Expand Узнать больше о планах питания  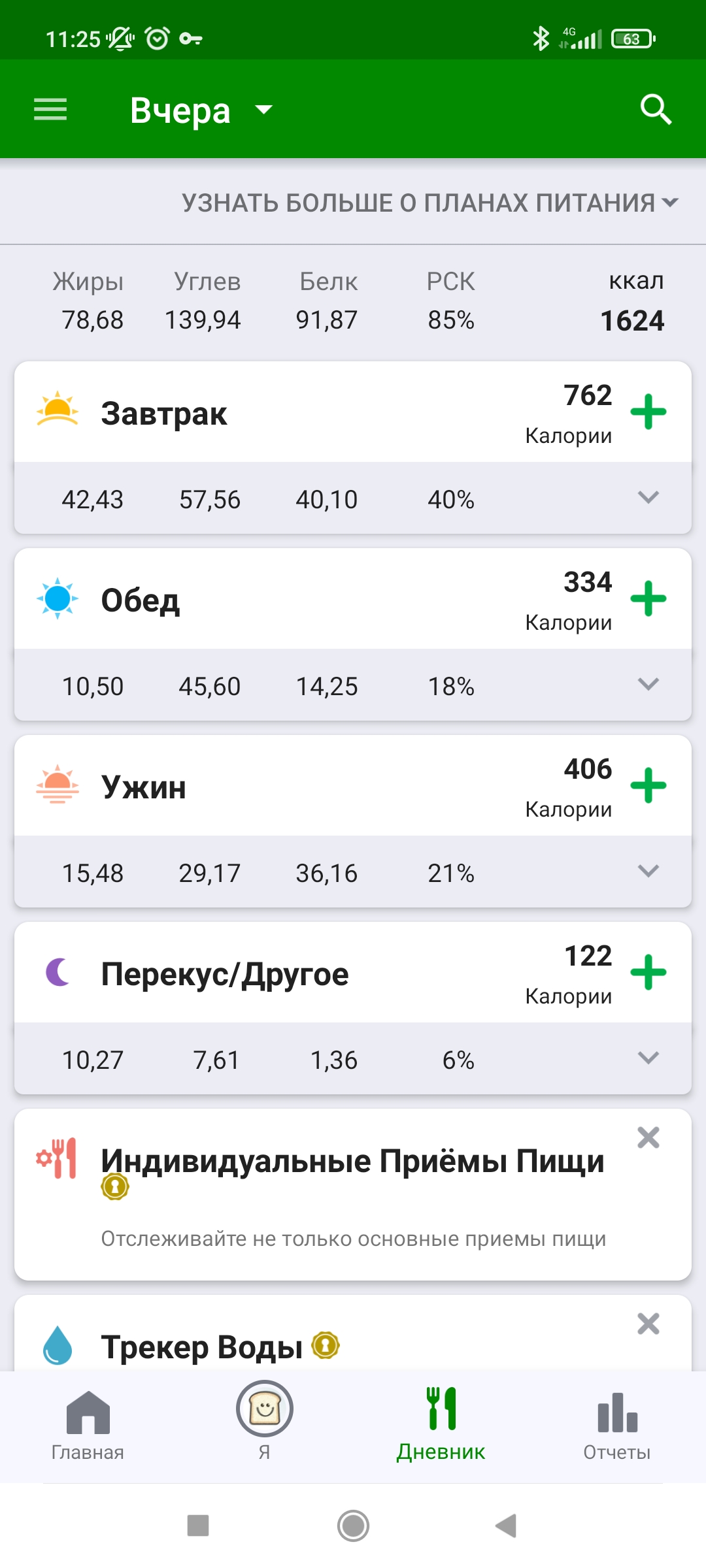(x=430, y=203)
